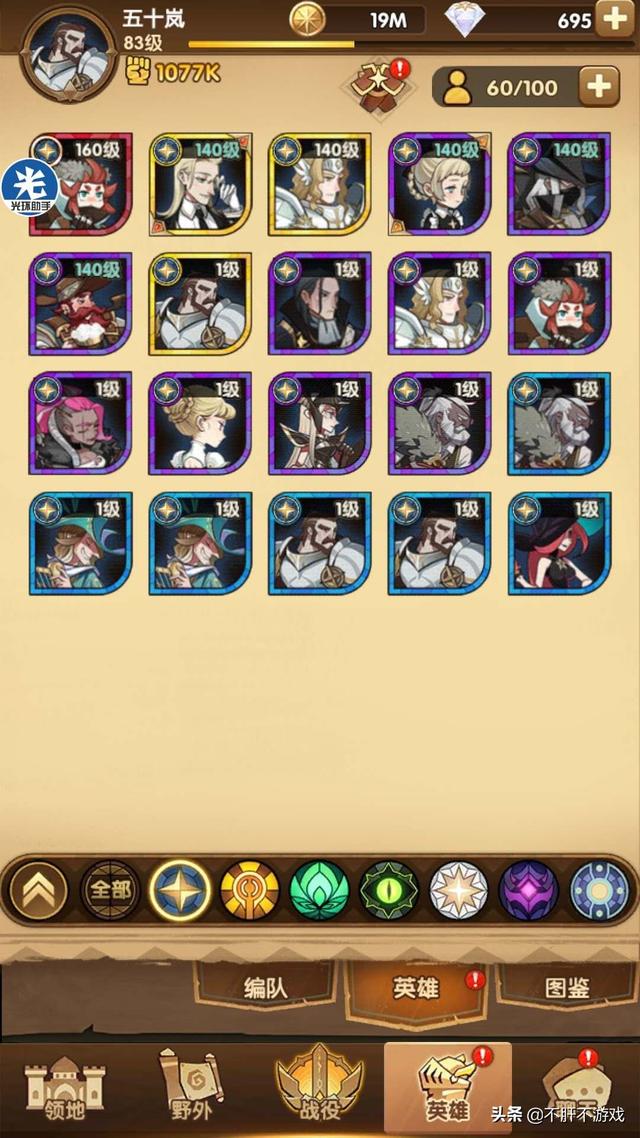The image size is (640, 1138).
Task: Show all heroes with 全部 filter
Action: [109, 891]
